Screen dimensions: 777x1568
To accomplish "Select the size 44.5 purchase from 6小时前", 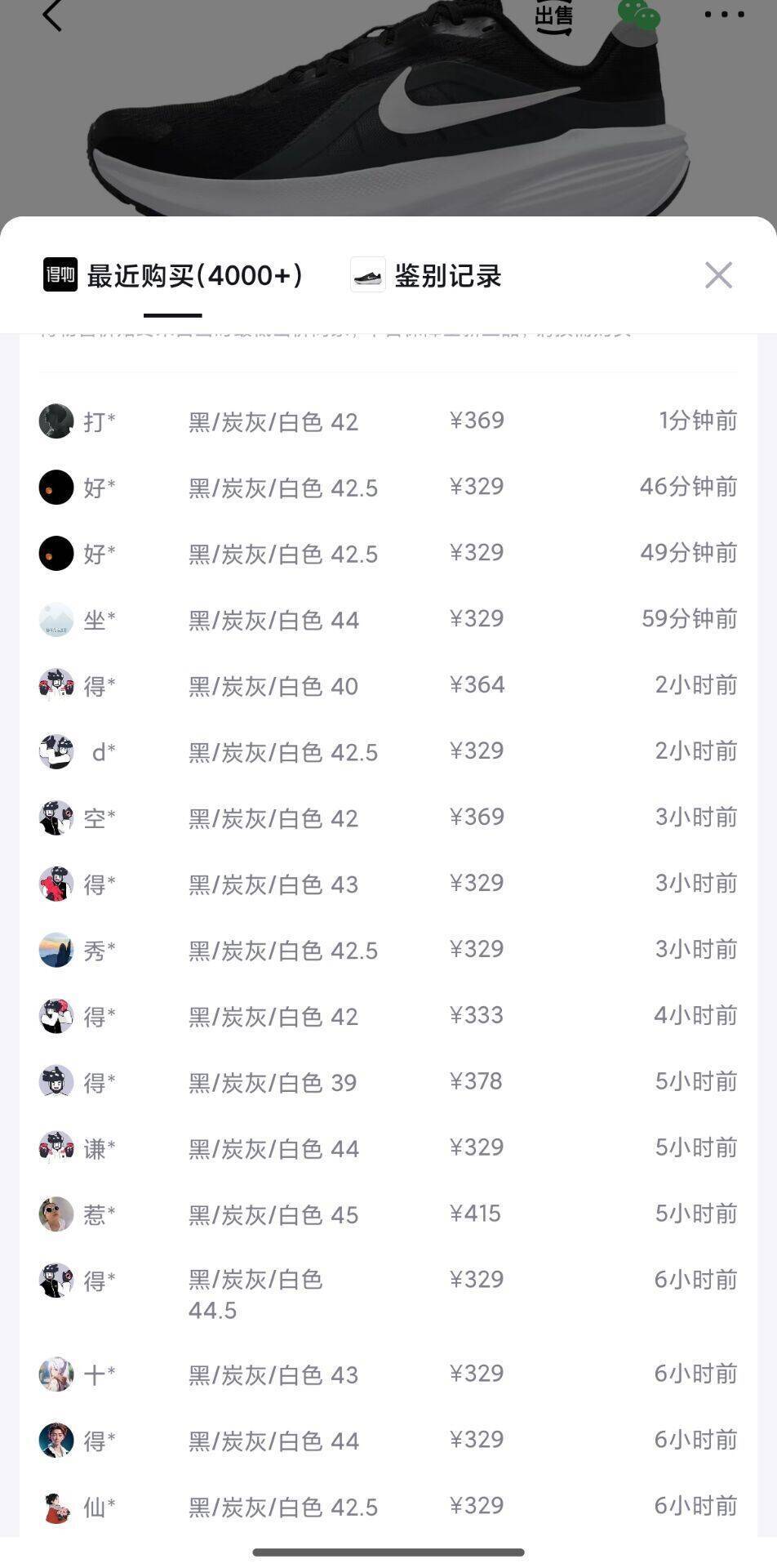I will [x=388, y=1294].
